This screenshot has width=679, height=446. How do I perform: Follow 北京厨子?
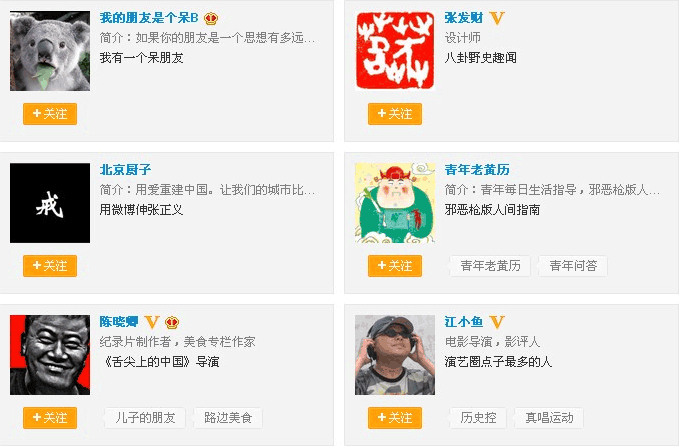50,266
